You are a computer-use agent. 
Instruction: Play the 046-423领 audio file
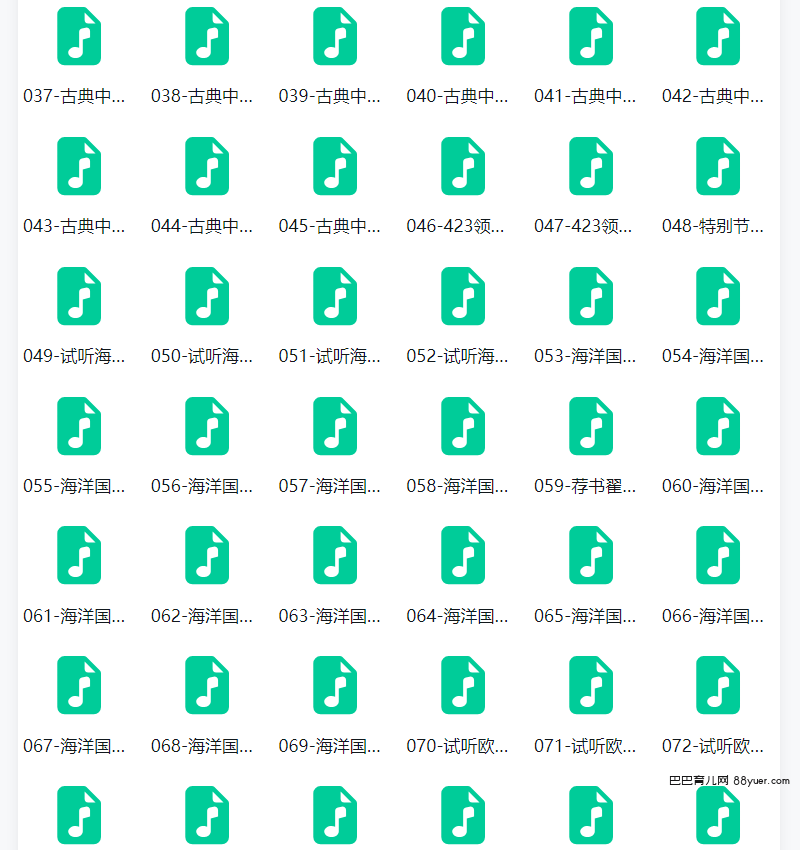[x=463, y=166]
